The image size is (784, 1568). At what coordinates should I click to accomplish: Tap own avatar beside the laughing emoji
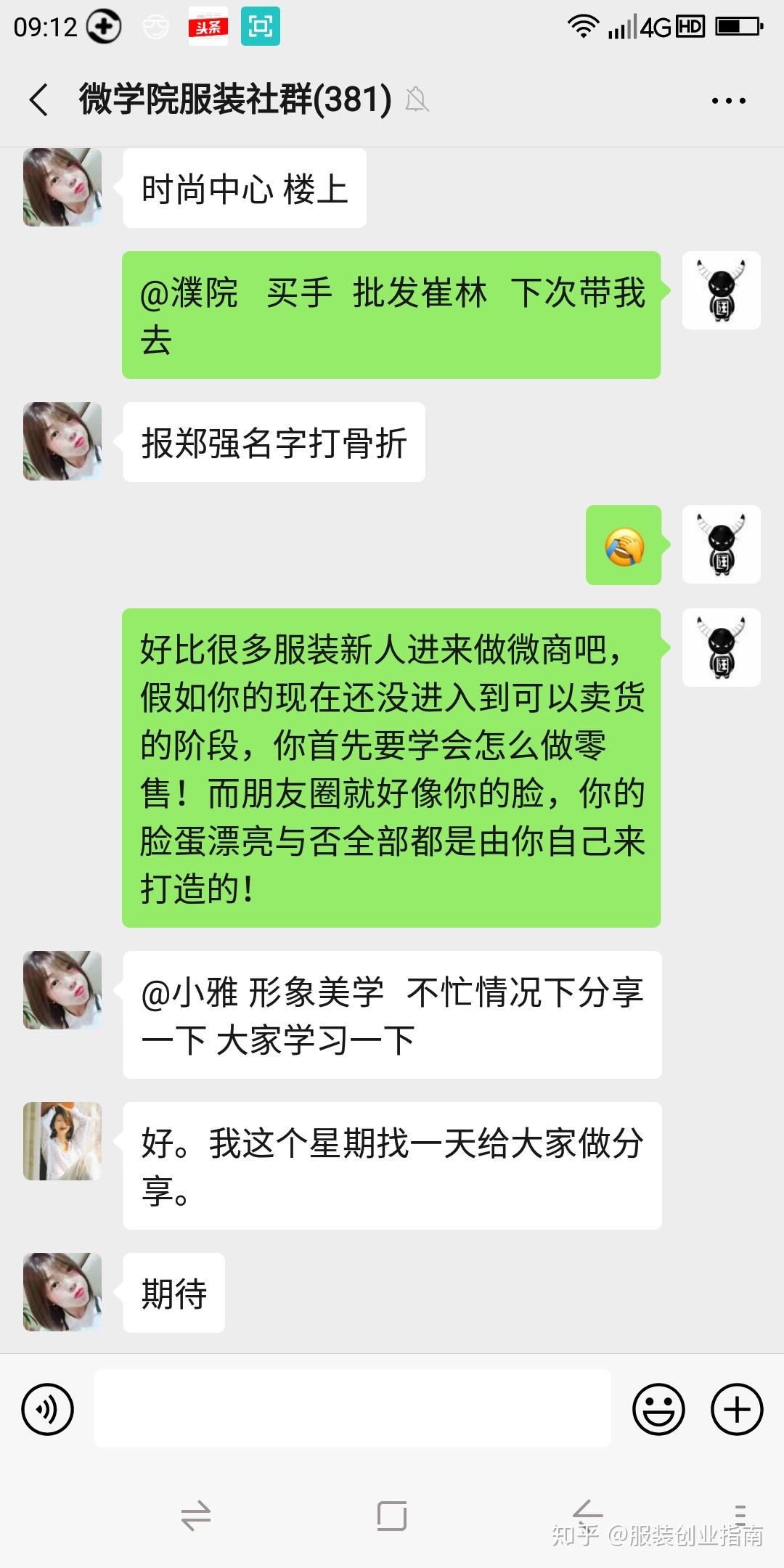(722, 544)
